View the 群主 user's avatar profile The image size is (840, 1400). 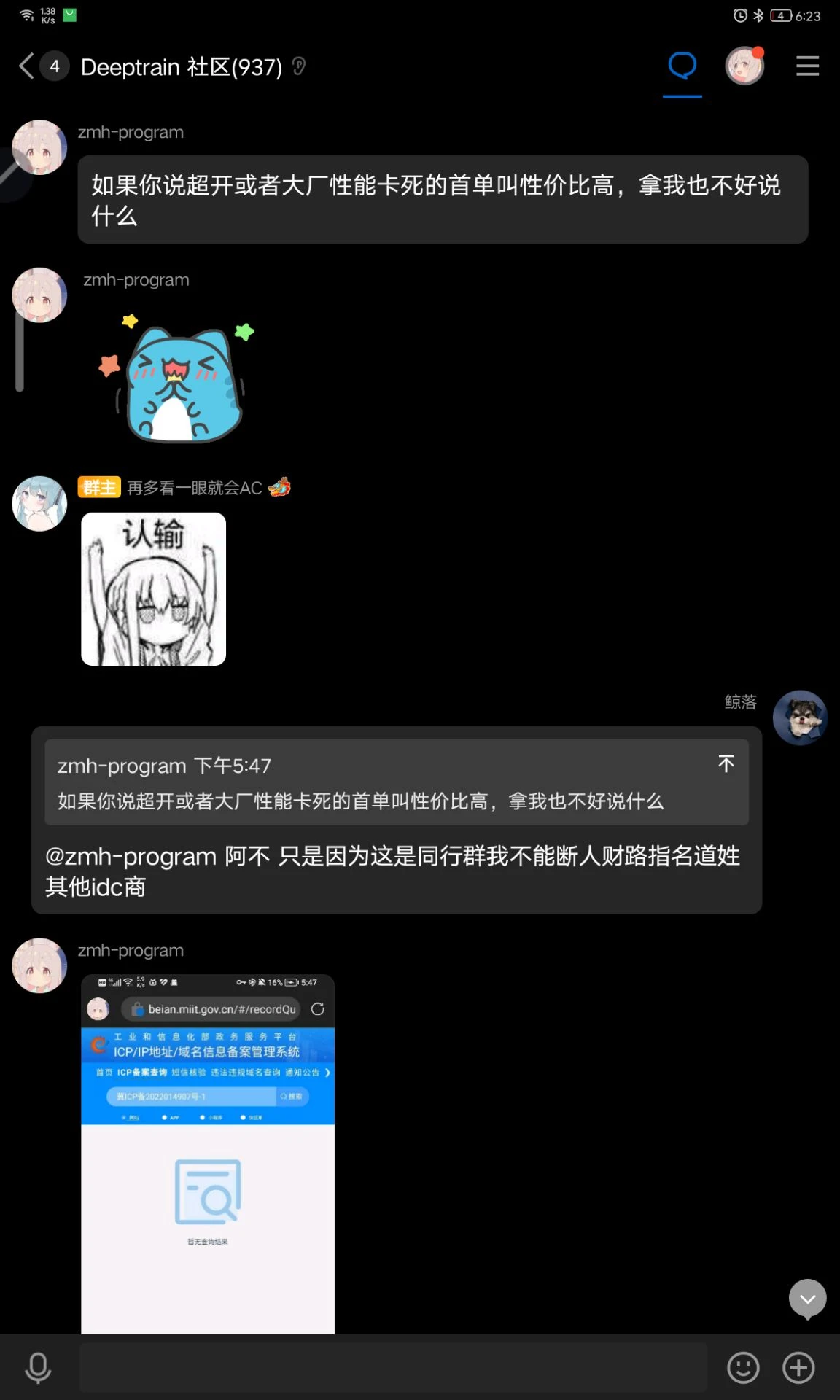[x=39, y=503]
